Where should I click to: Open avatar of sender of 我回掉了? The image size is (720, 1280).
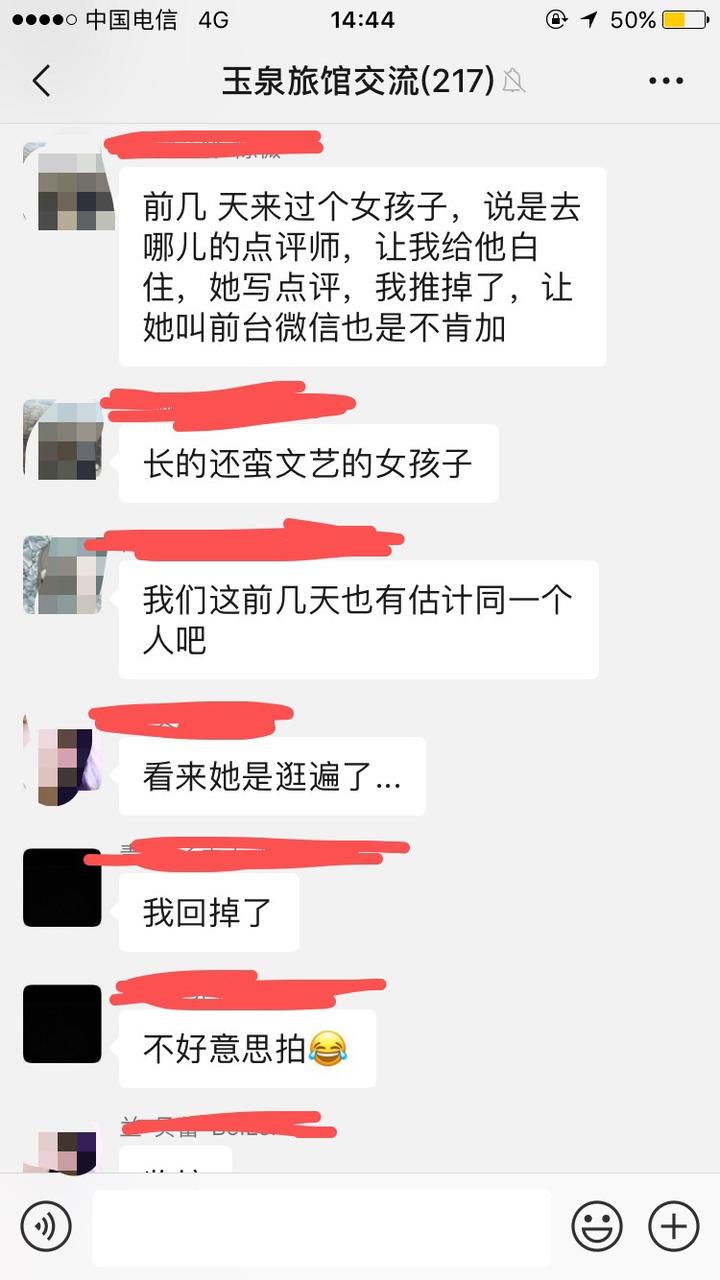click(62, 887)
